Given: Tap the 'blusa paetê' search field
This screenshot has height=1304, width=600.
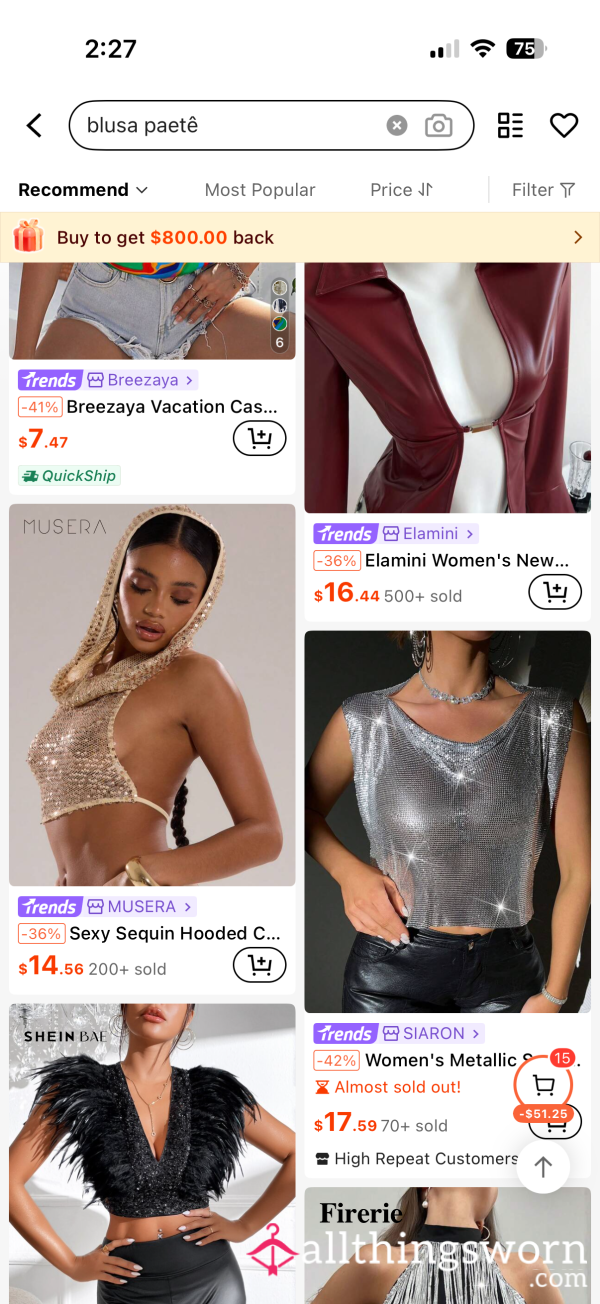Looking at the screenshot, I should click(x=230, y=125).
